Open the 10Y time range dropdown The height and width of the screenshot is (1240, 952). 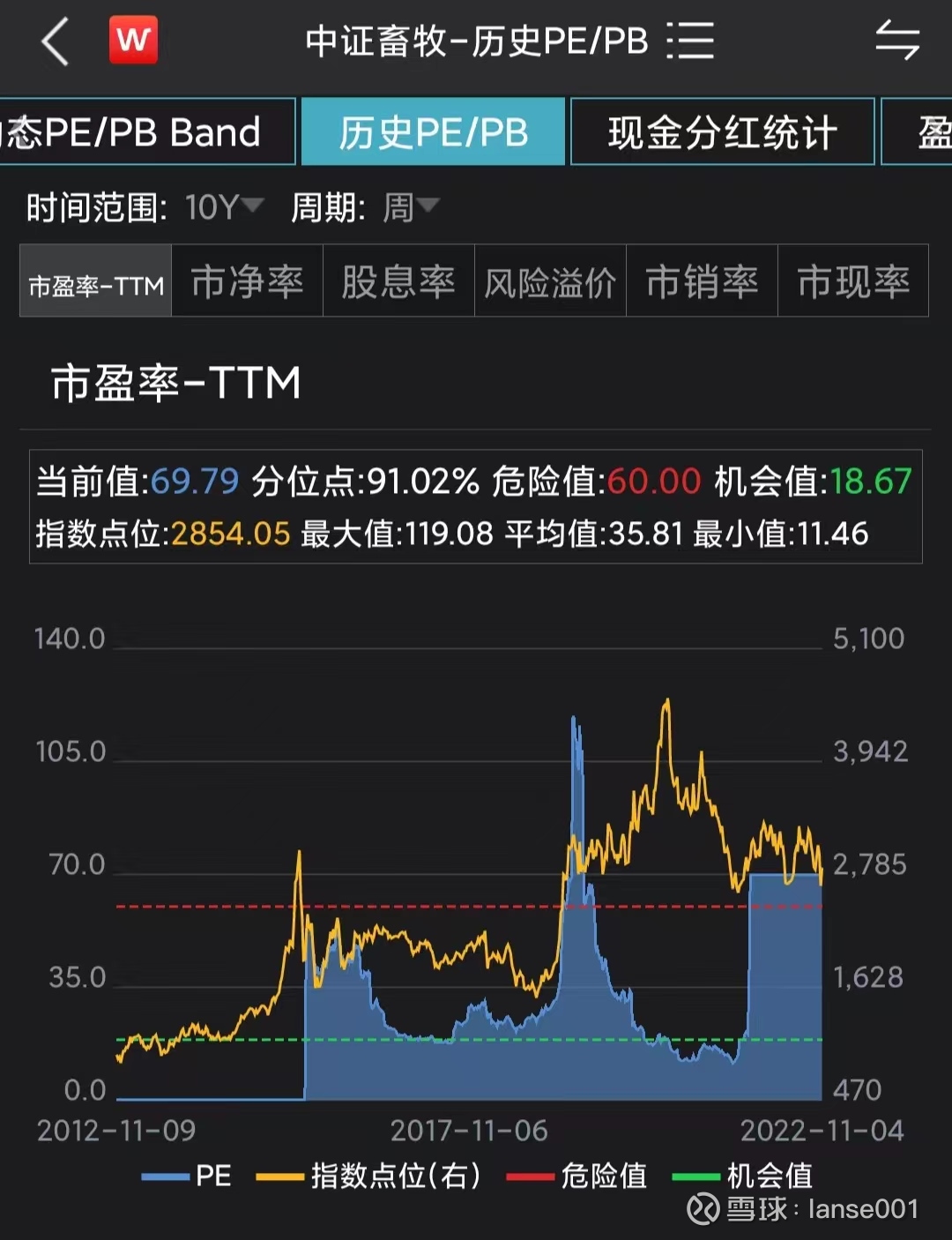point(216,208)
